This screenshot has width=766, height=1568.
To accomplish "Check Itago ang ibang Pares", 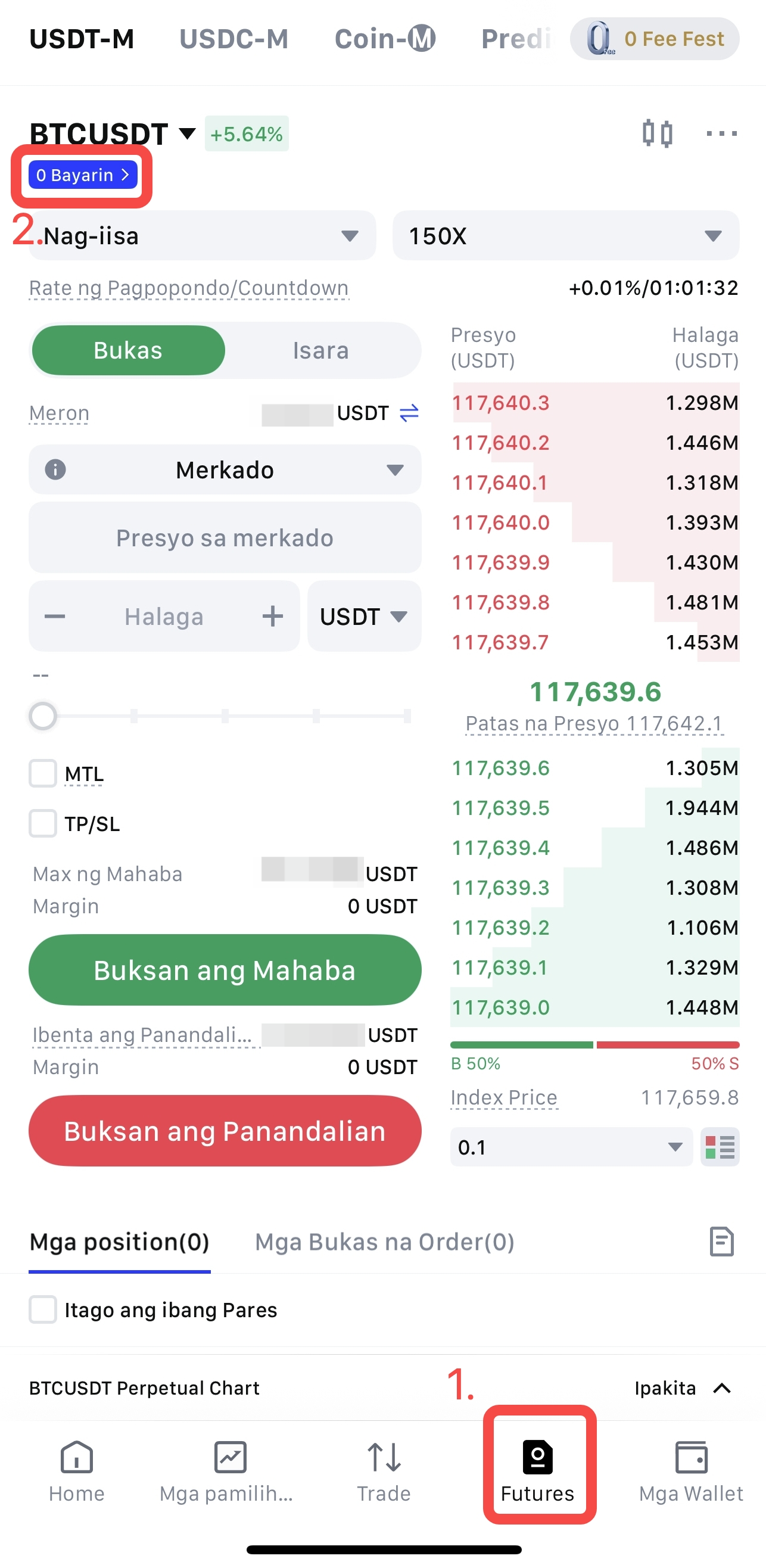I will pyautogui.click(x=43, y=1309).
